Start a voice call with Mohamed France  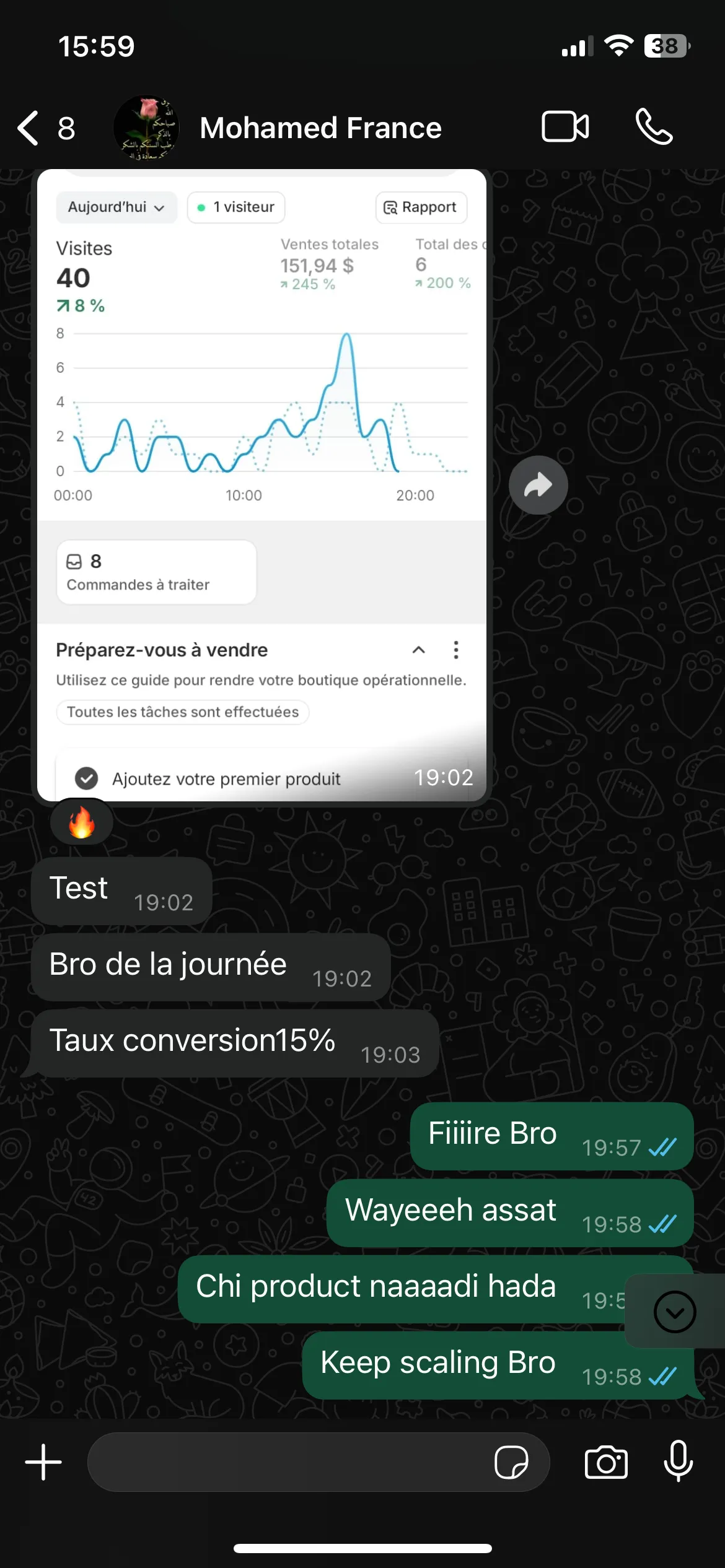point(654,127)
